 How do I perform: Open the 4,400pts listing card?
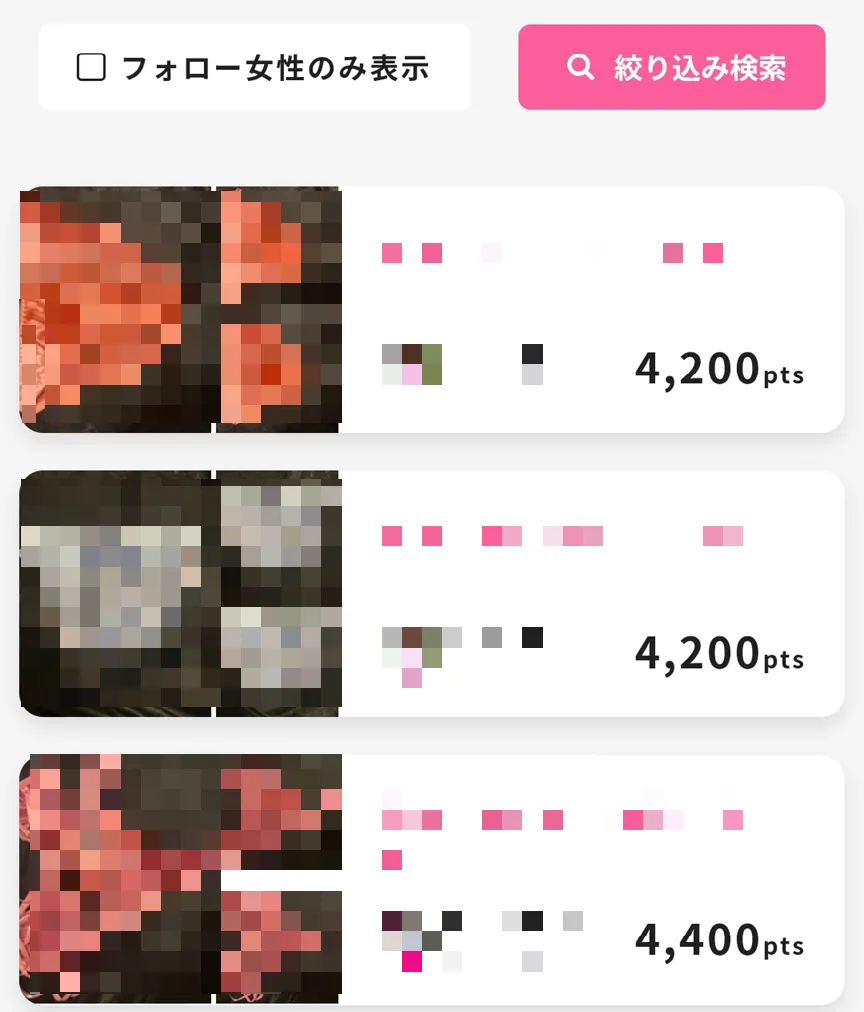(592, 880)
